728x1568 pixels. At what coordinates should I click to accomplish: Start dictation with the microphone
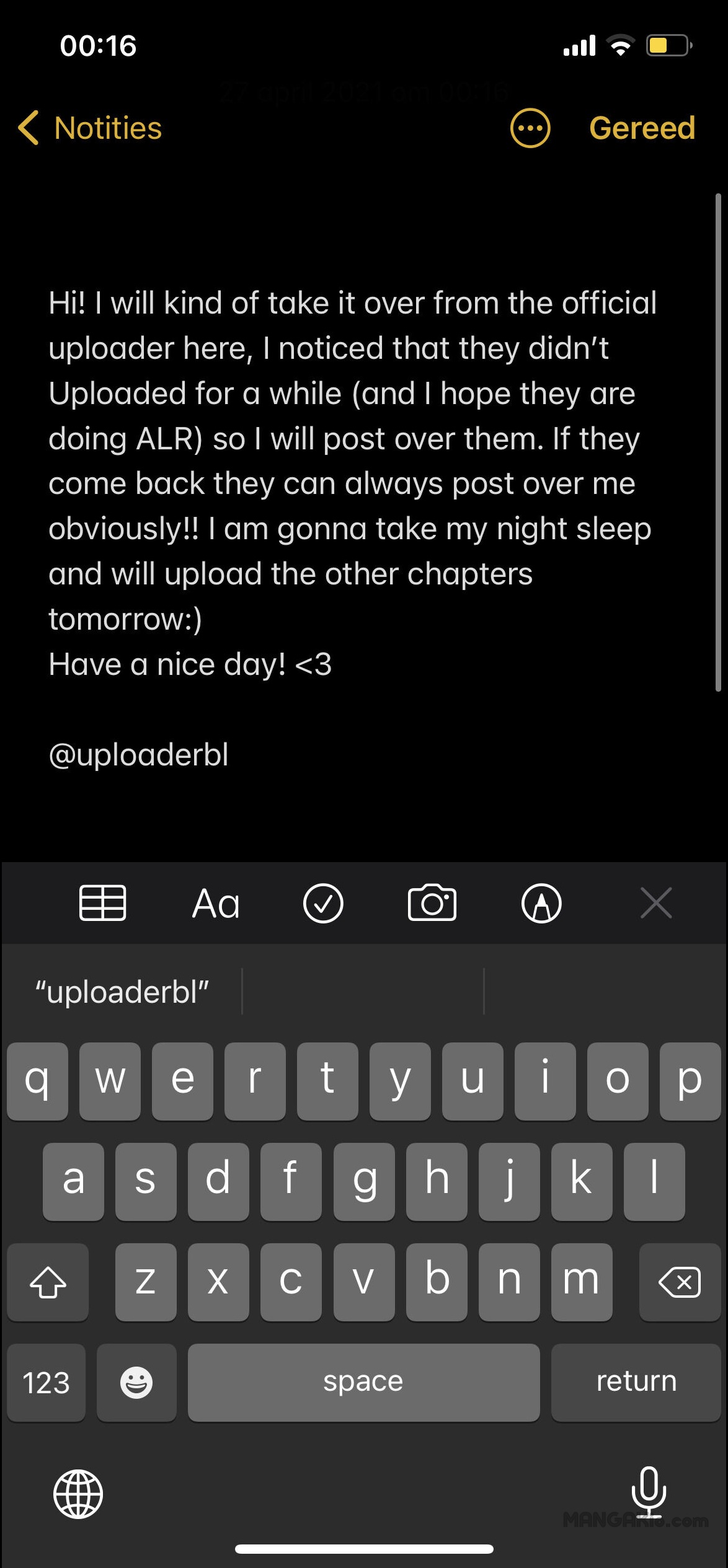(649, 1491)
